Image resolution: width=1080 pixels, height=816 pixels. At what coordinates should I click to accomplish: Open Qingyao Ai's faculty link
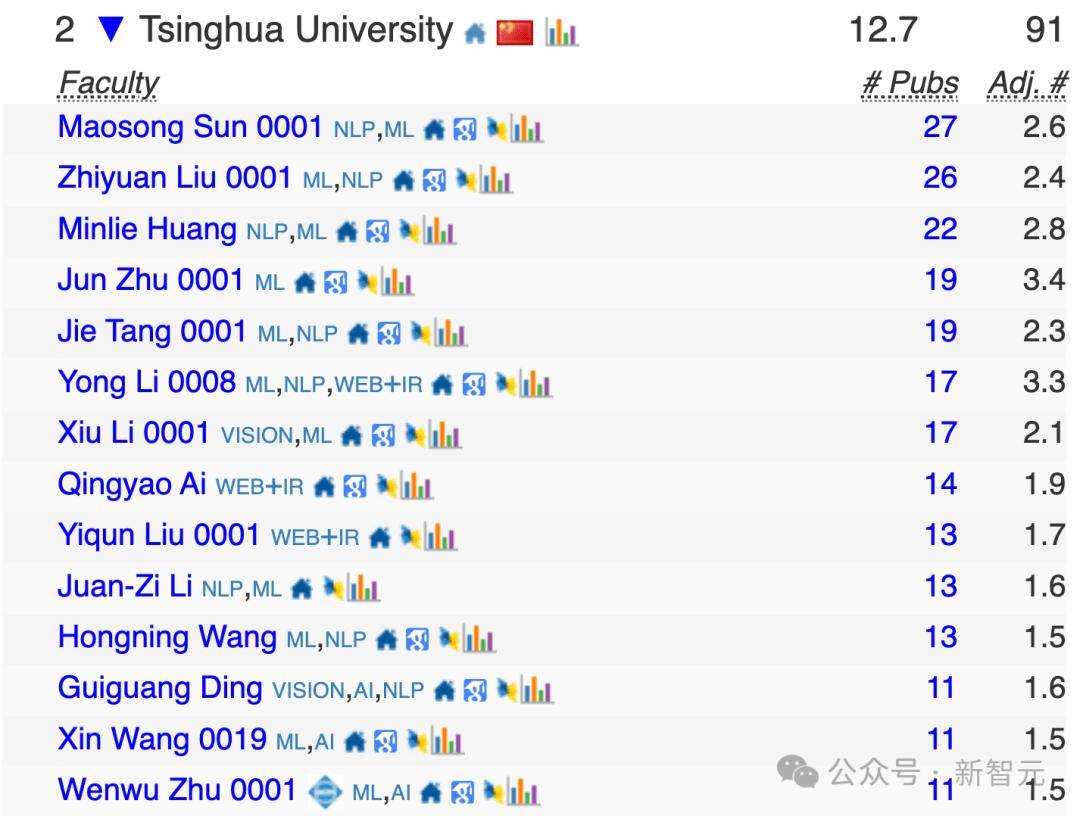(132, 484)
